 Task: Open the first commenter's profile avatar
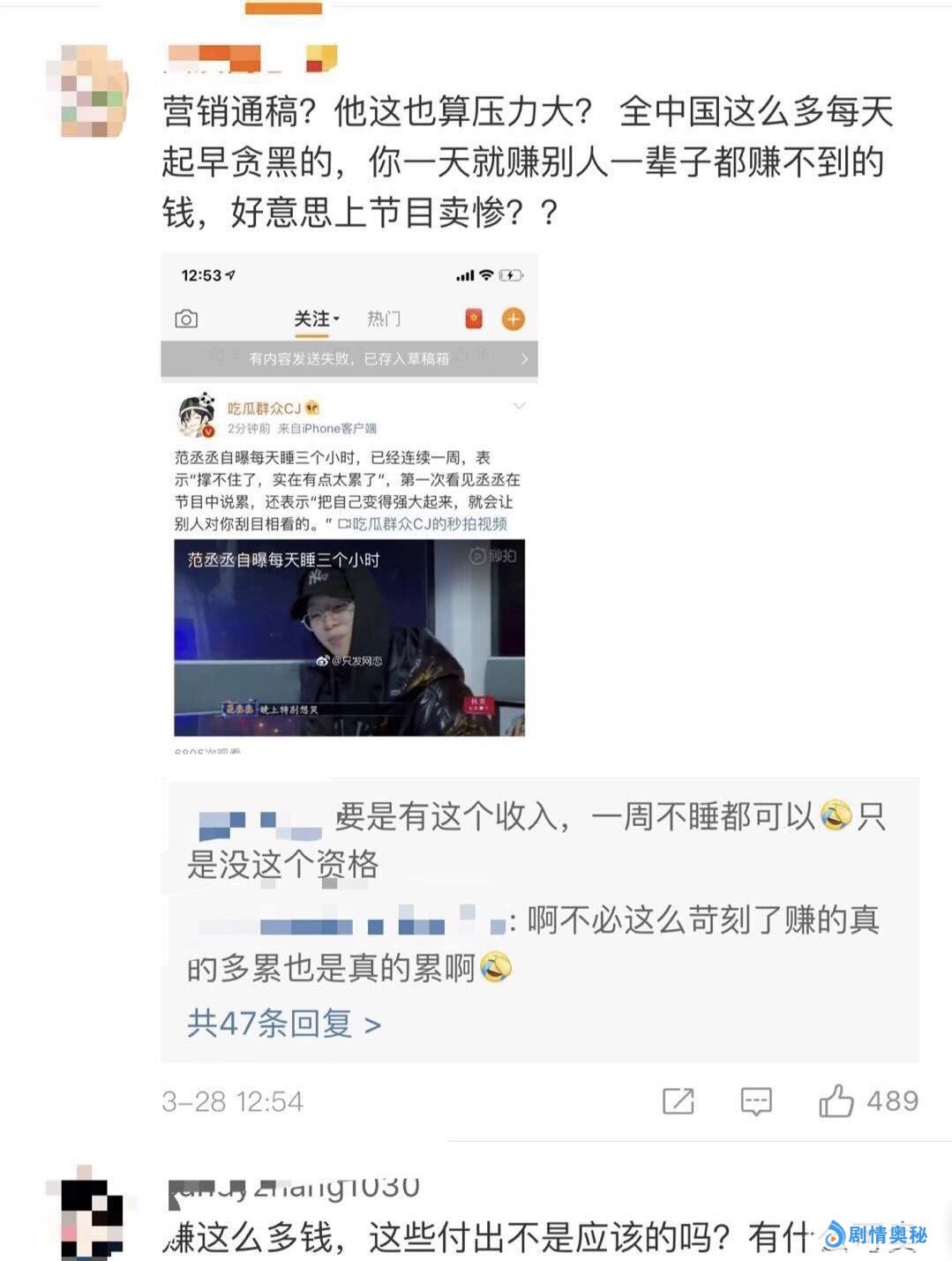coord(88,93)
